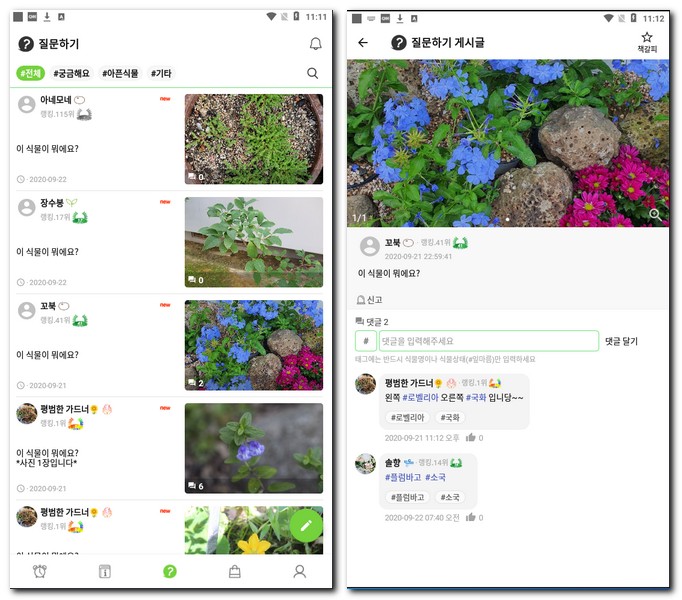
Task: Select the #전체 filter chip
Action: (x=36, y=73)
